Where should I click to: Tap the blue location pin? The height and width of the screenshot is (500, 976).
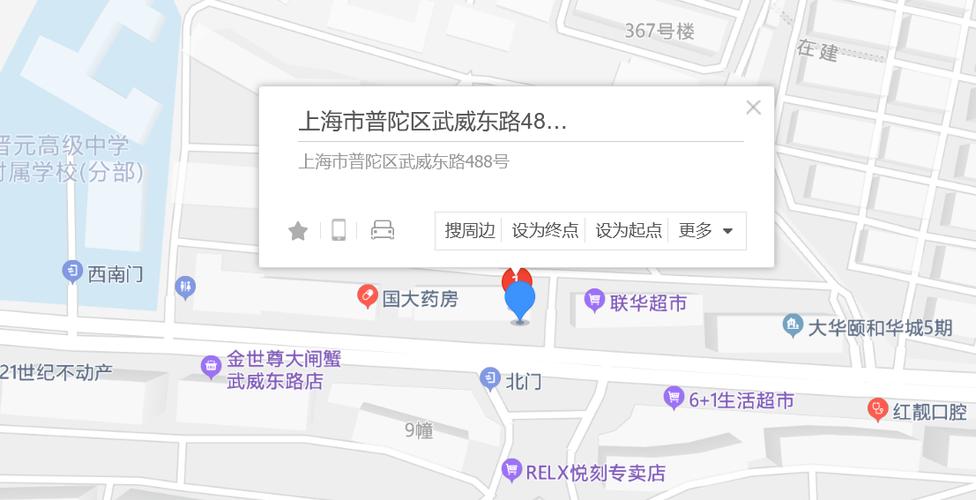(519, 302)
